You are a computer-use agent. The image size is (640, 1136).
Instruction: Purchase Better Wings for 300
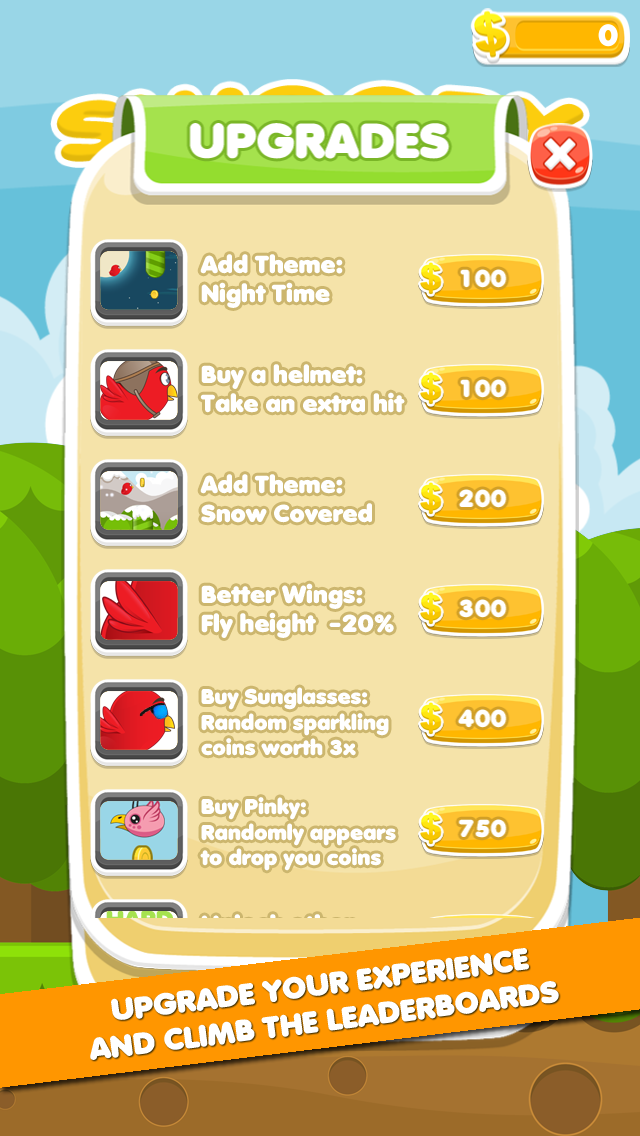click(481, 610)
